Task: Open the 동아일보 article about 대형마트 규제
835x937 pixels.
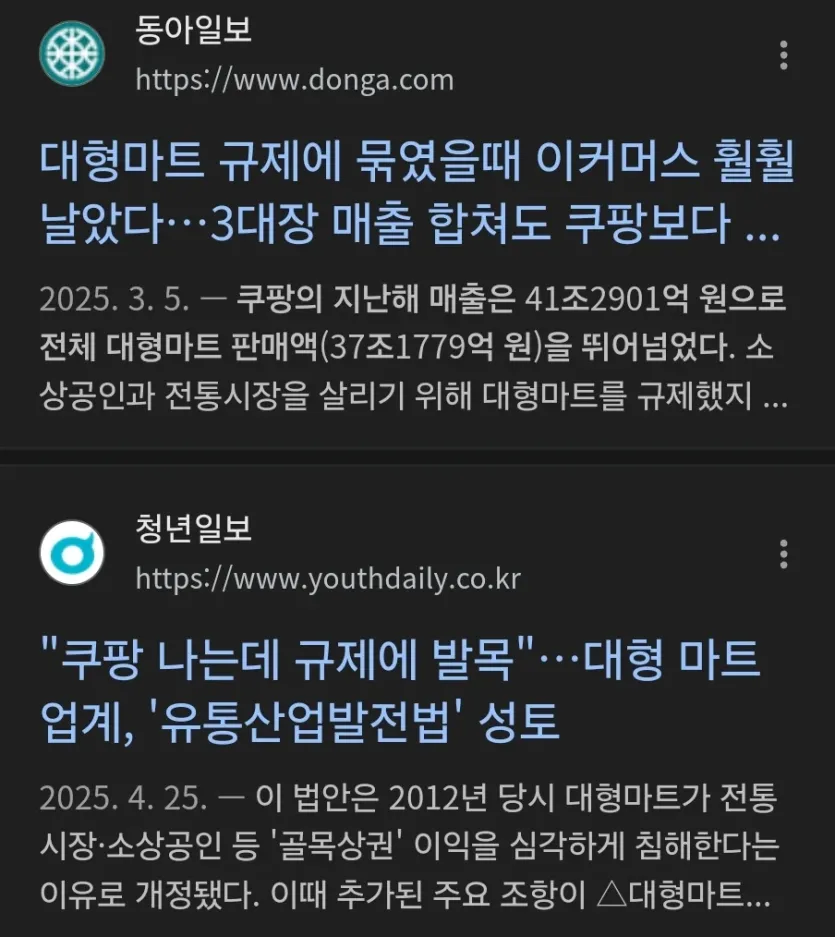Action: pos(415,195)
